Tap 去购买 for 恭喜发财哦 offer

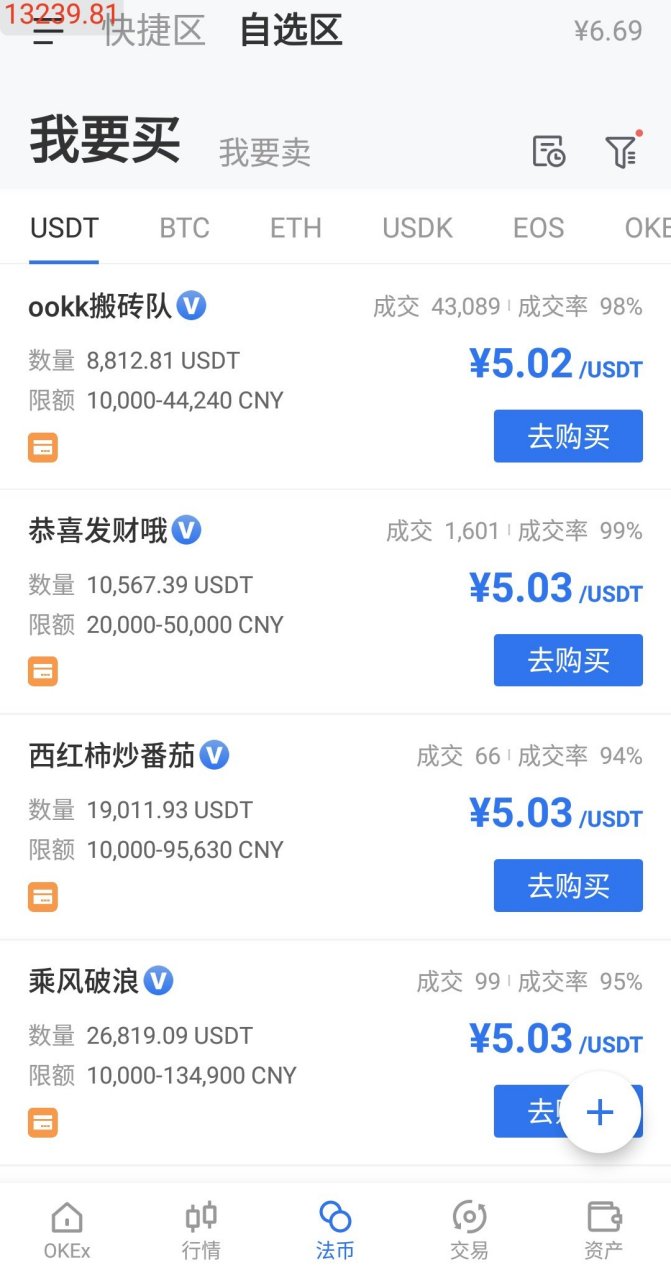(x=568, y=660)
